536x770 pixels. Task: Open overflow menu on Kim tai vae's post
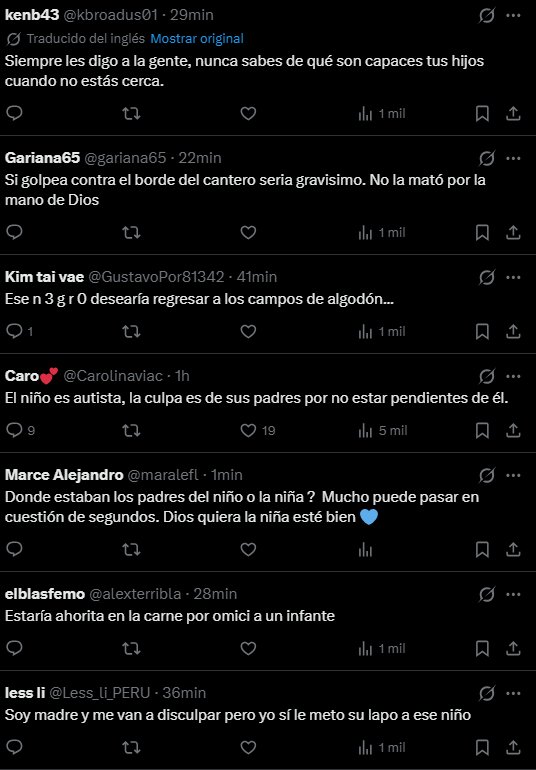(x=513, y=277)
